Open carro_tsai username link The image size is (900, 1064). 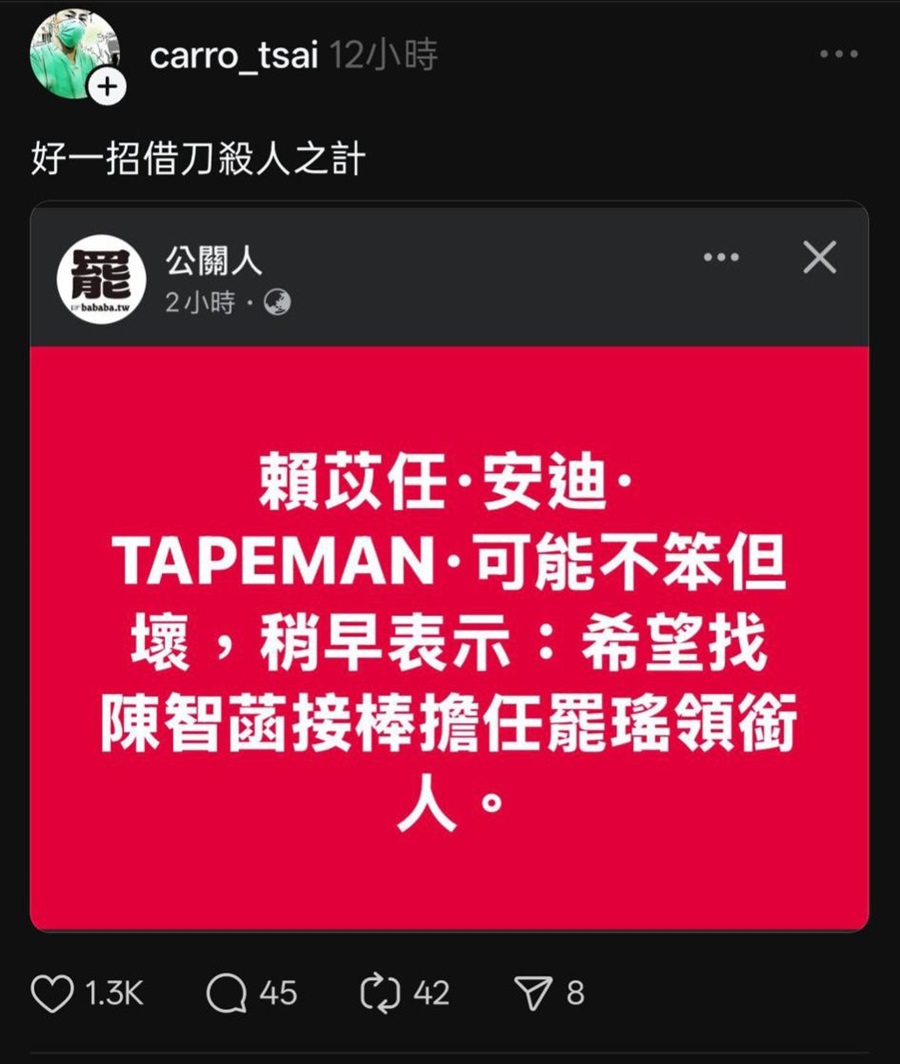(234, 56)
